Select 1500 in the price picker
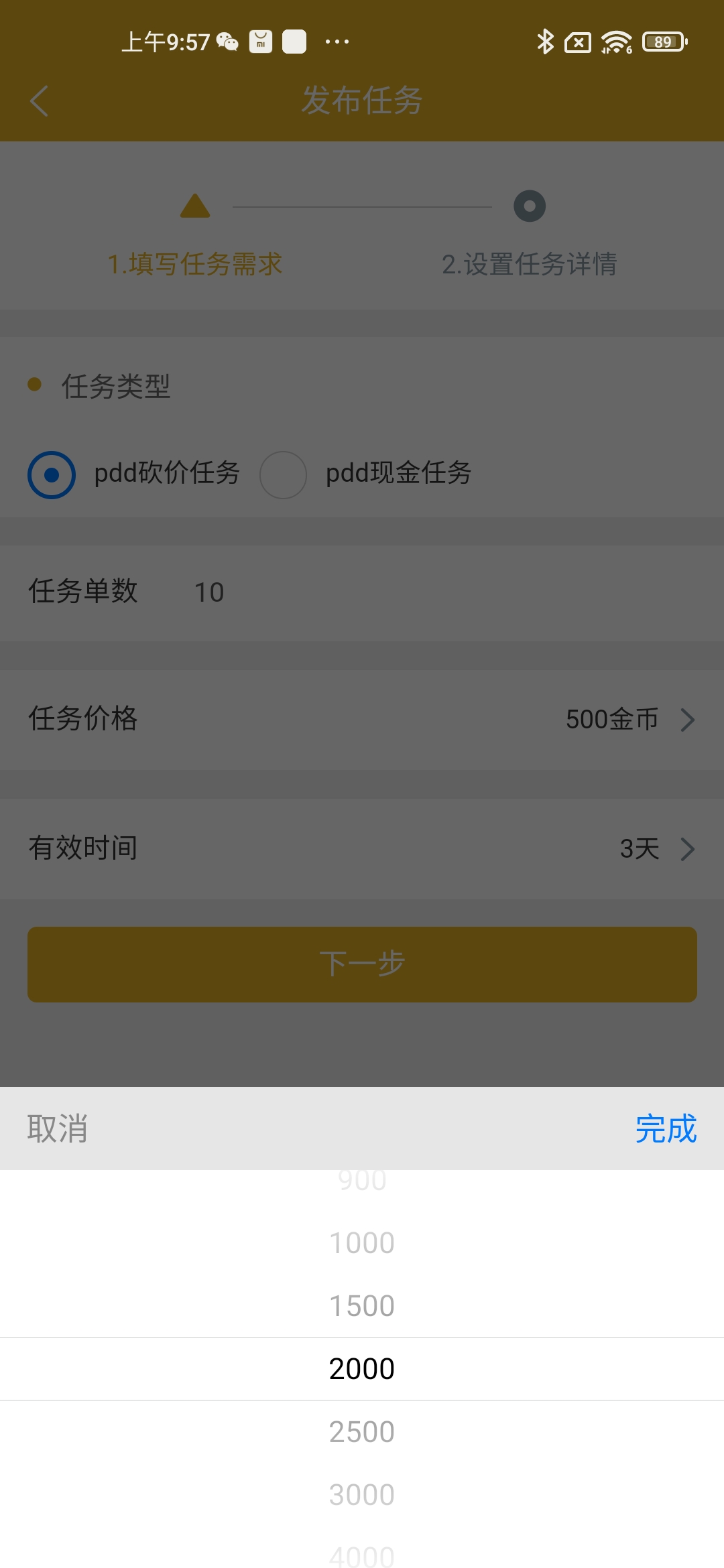Screen dimensions: 724x1568 click(362, 1306)
